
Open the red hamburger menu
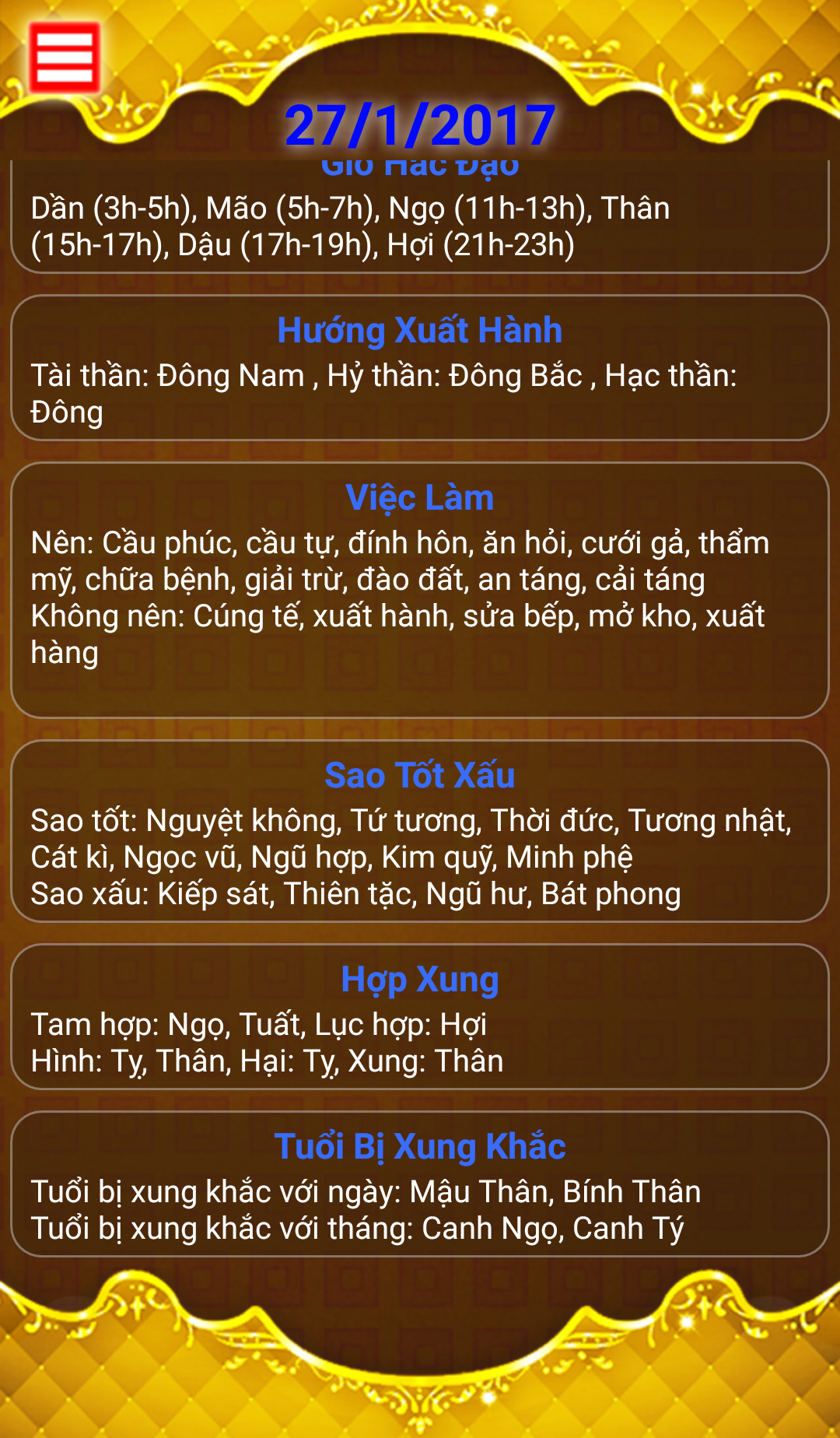pyautogui.click(x=65, y=58)
